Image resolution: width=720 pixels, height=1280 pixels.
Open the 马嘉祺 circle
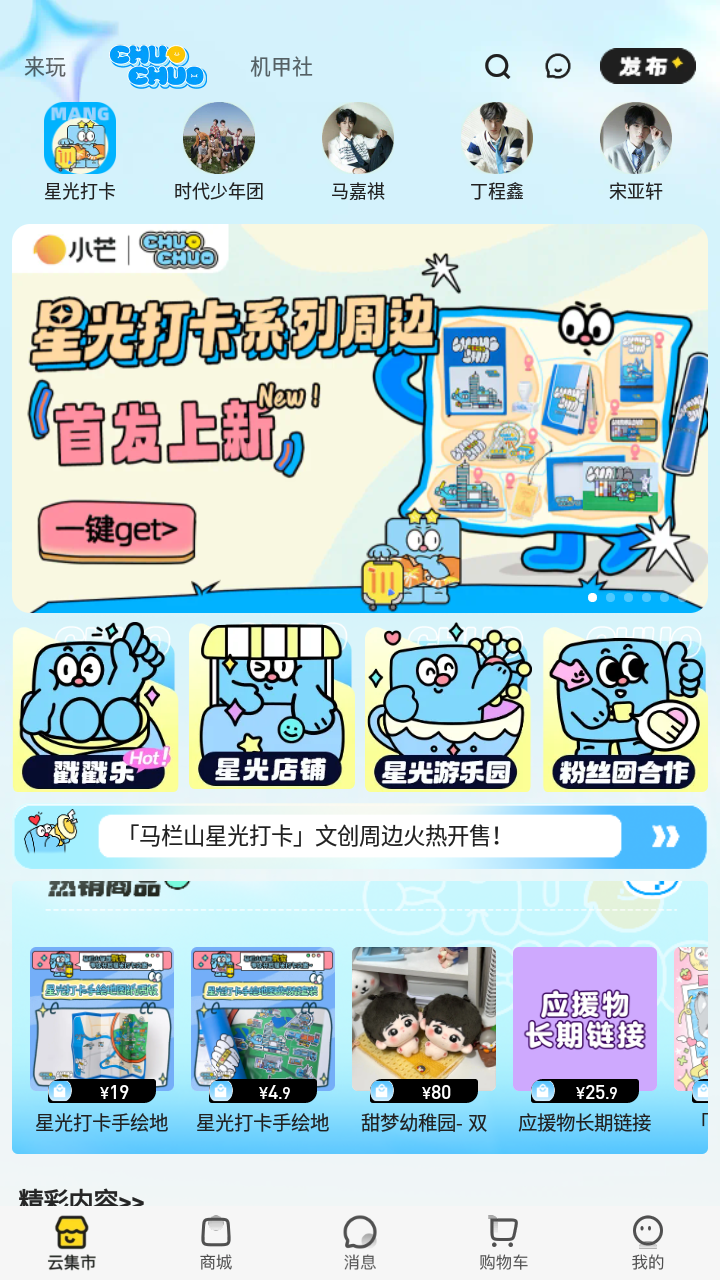click(x=358, y=139)
